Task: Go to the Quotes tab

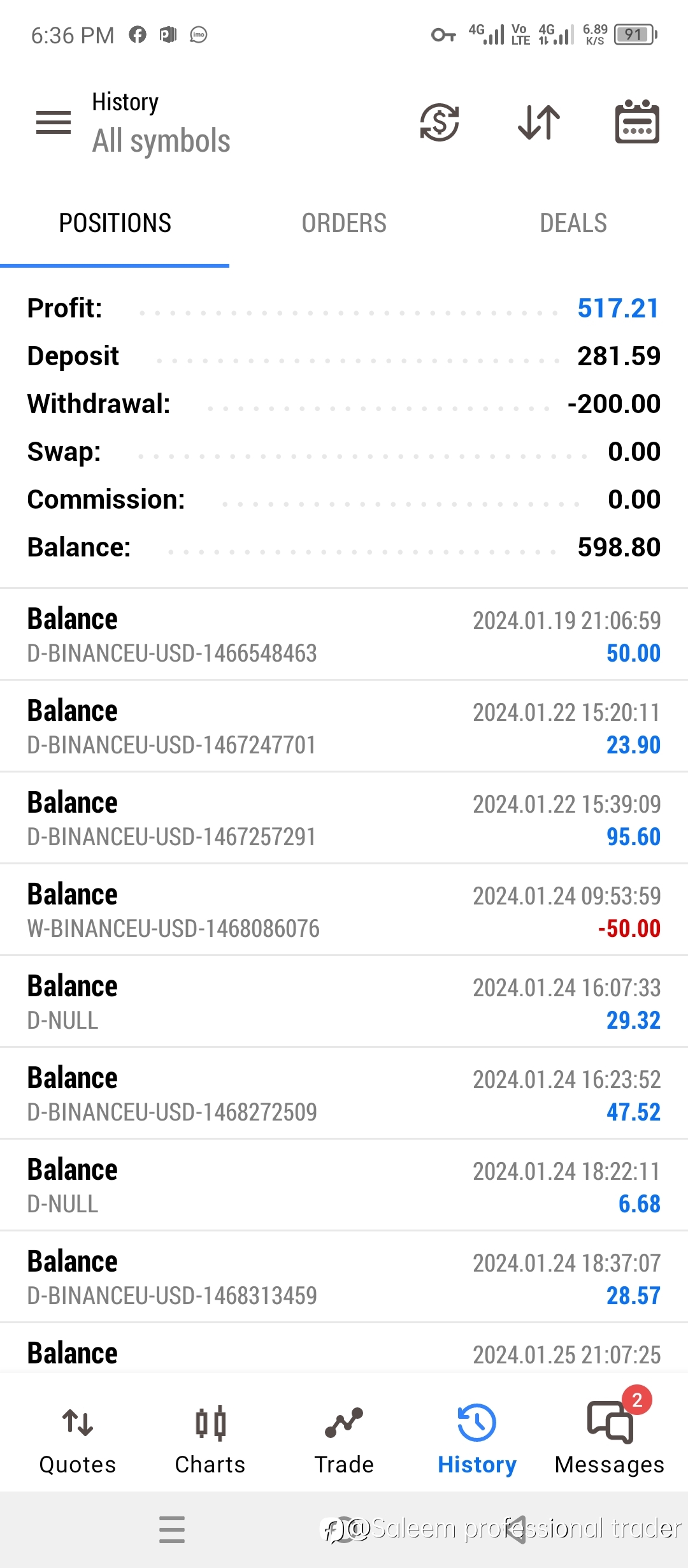Action: pos(78,1439)
